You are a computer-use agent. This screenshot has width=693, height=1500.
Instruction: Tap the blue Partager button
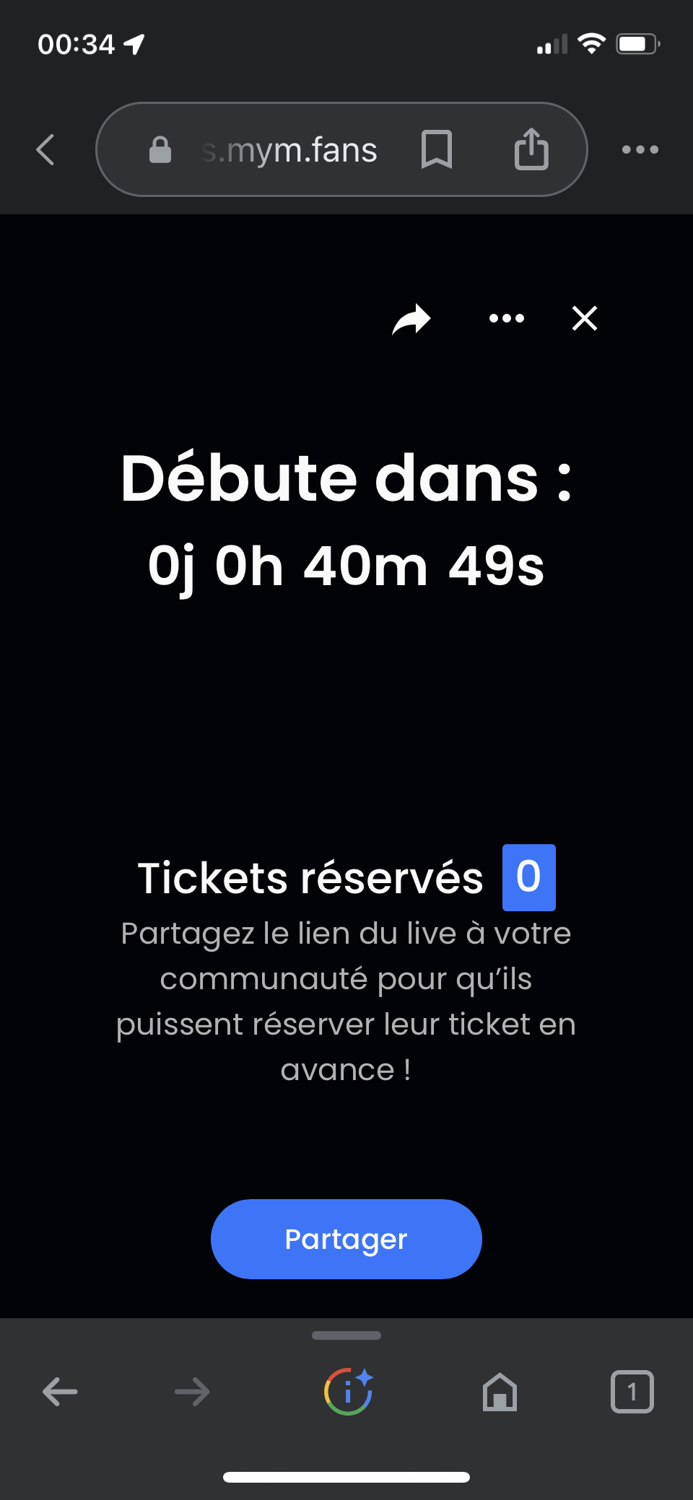tap(346, 1239)
